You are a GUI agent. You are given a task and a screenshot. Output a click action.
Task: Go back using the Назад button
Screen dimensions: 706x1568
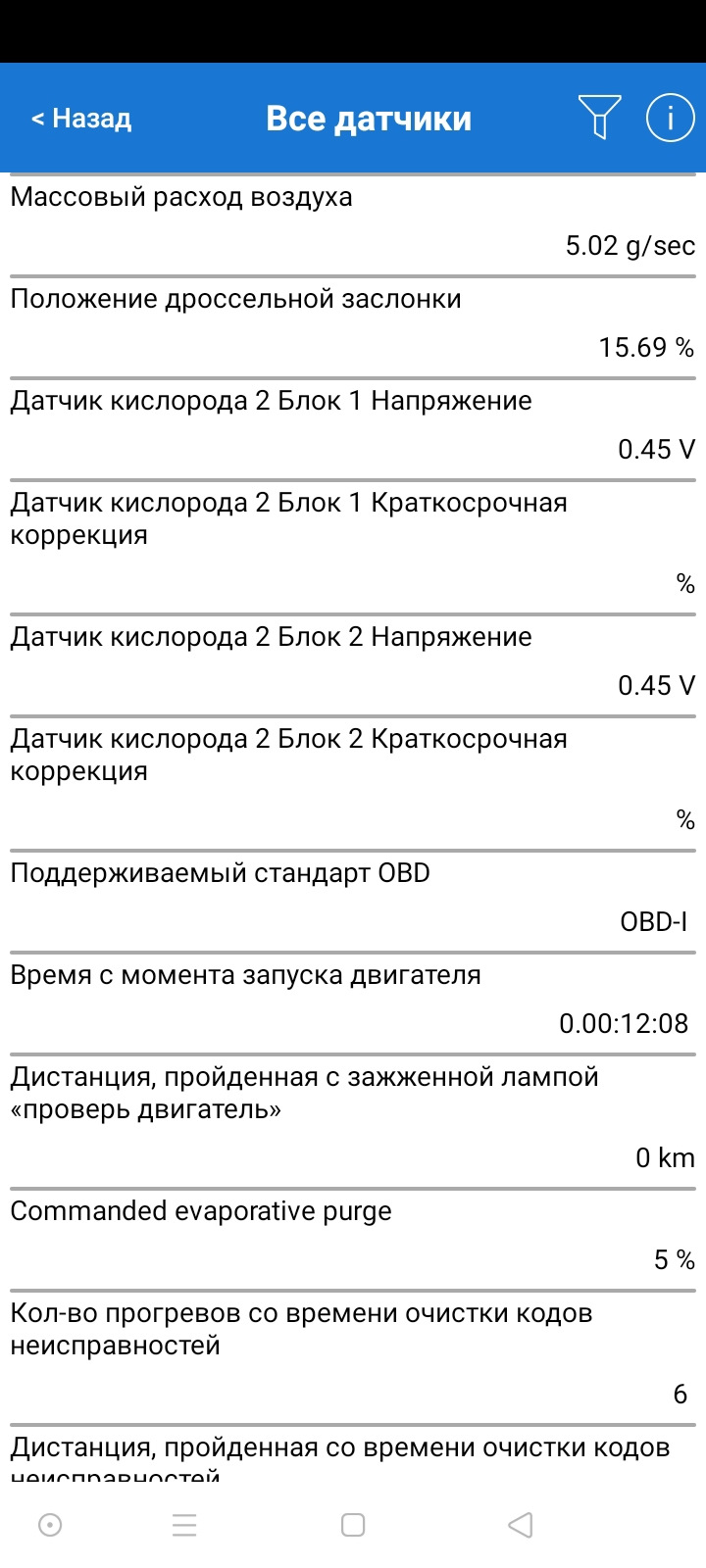(x=81, y=119)
